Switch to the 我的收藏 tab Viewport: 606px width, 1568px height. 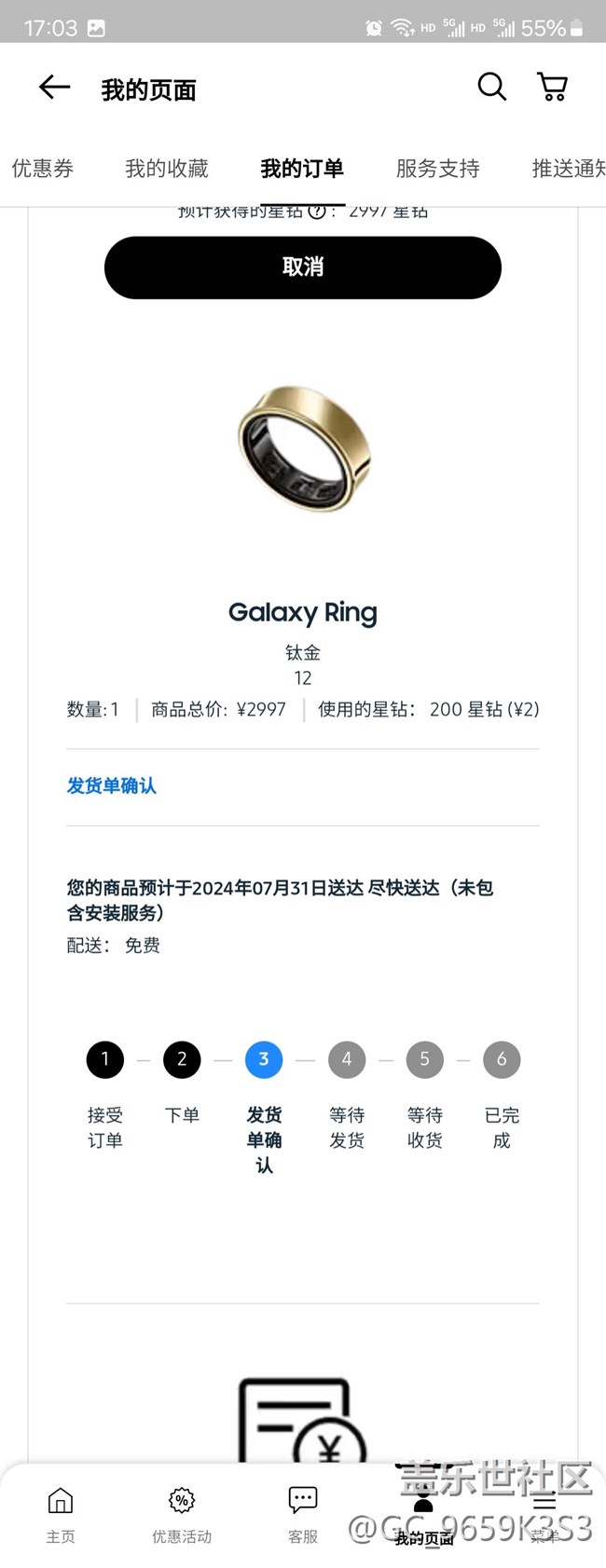[167, 169]
